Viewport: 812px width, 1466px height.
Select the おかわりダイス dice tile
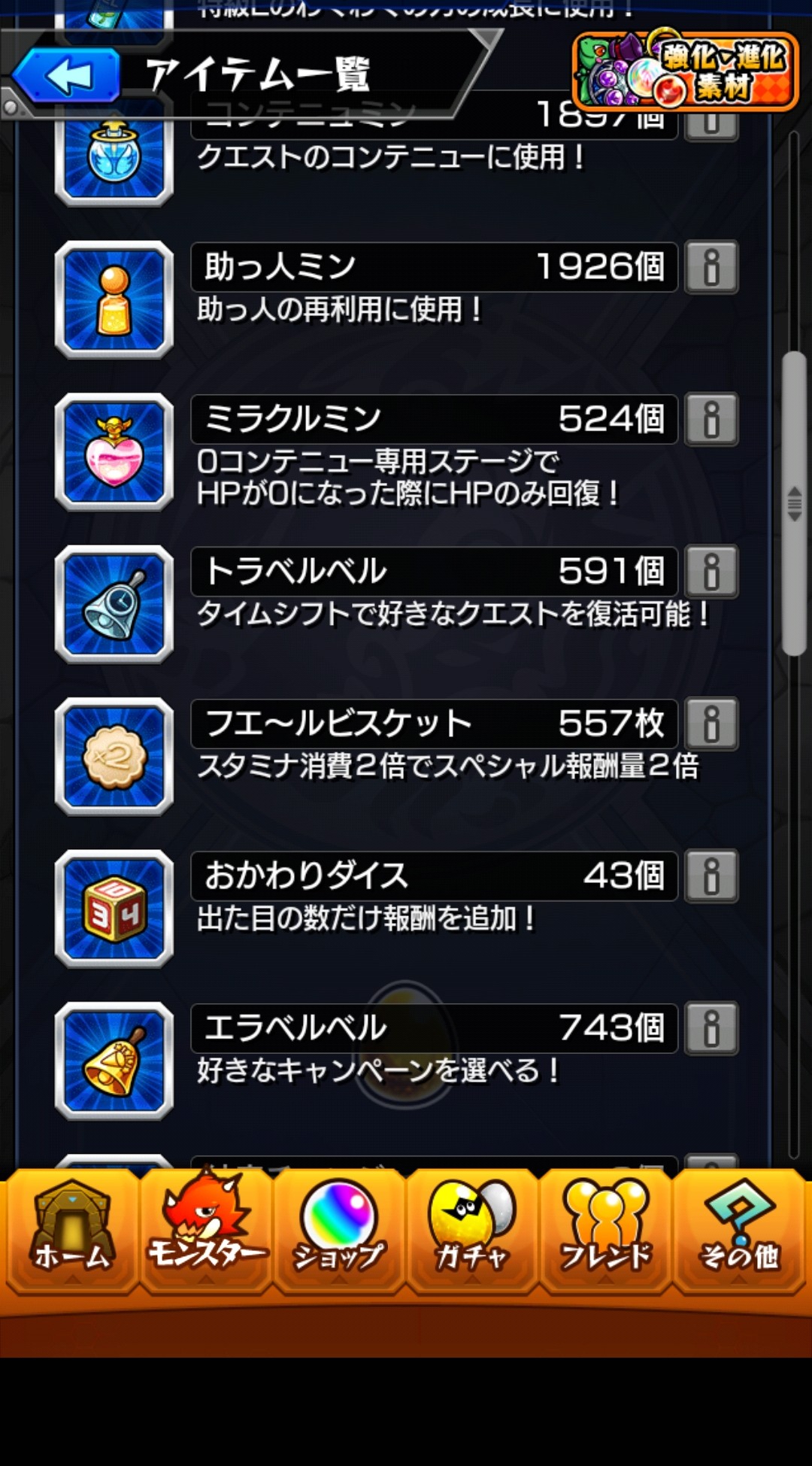coord(114,909)
